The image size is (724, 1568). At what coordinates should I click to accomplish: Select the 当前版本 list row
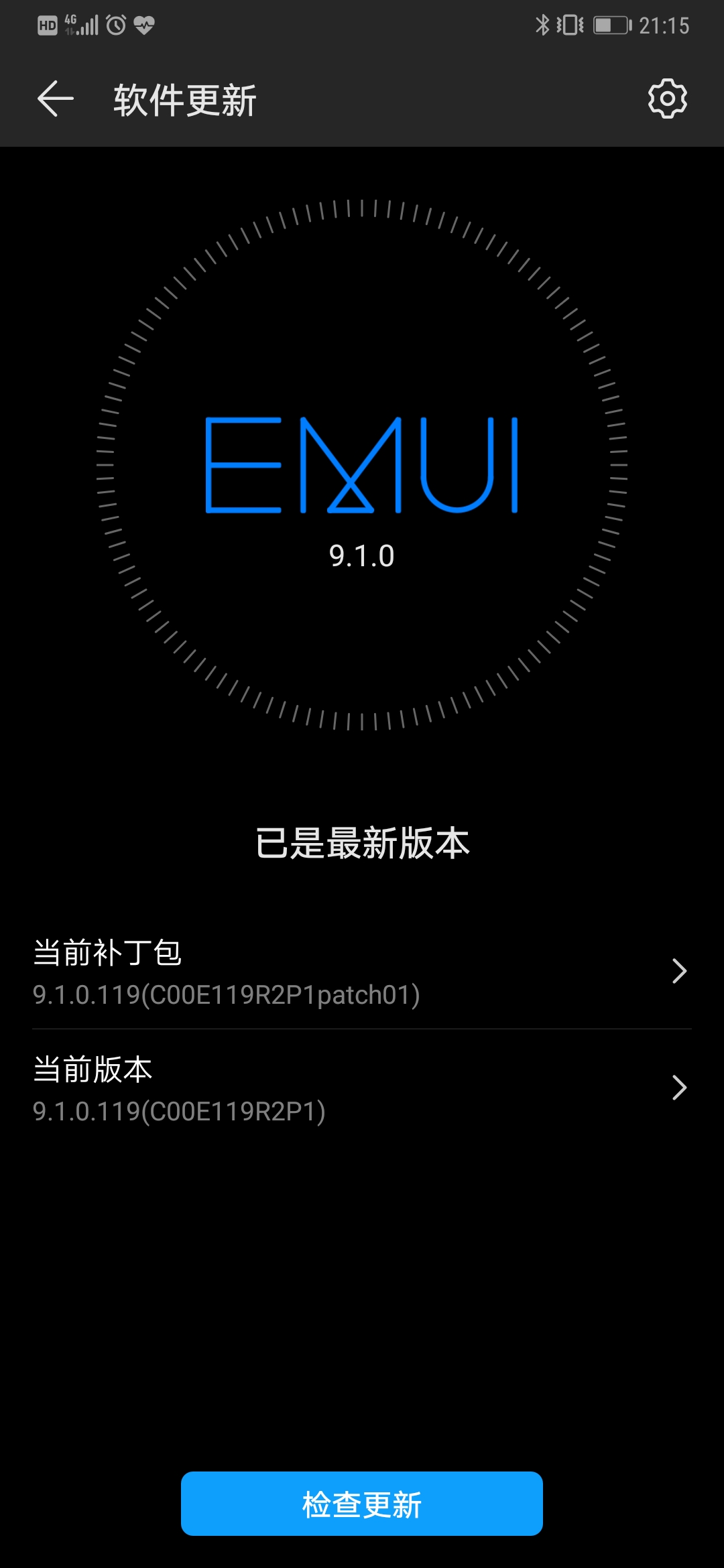tap(362, 1088)
